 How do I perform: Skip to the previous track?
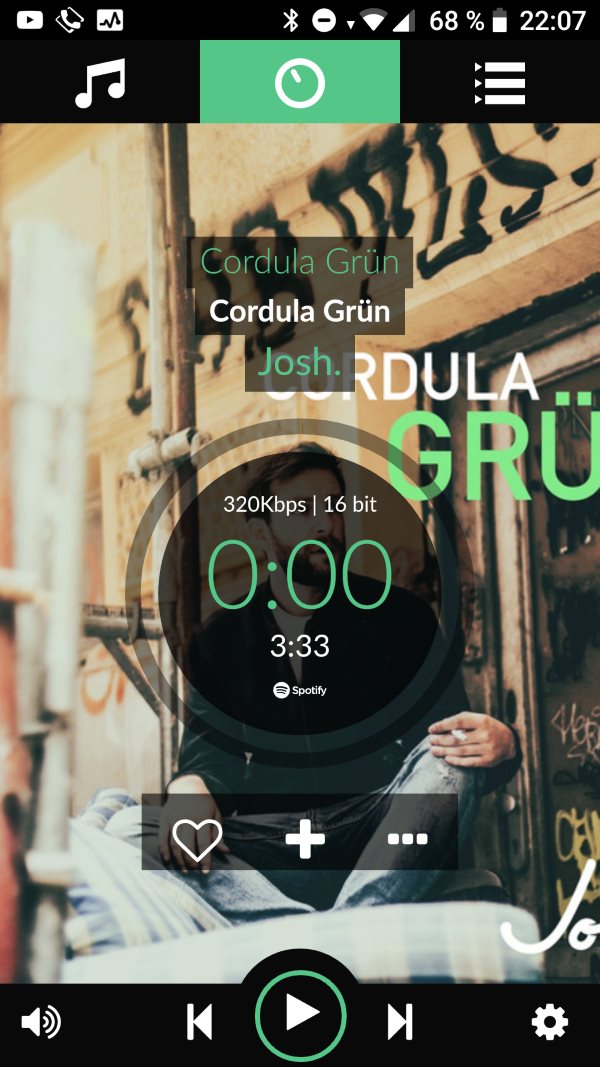pyautogui.click(x=200, y=1022)
